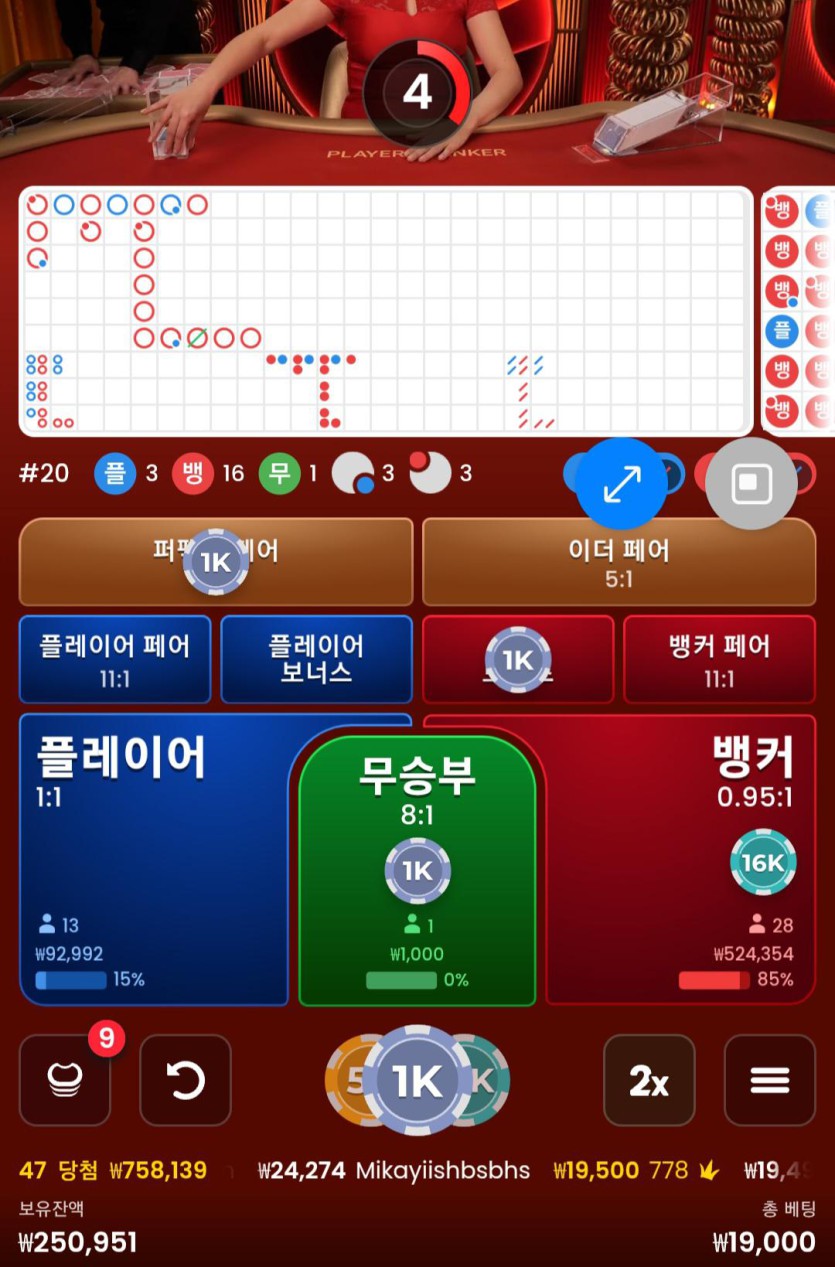Bet on 무승부 (Tie) 8:1
The image size is (835, 1267).
[417, 800]
